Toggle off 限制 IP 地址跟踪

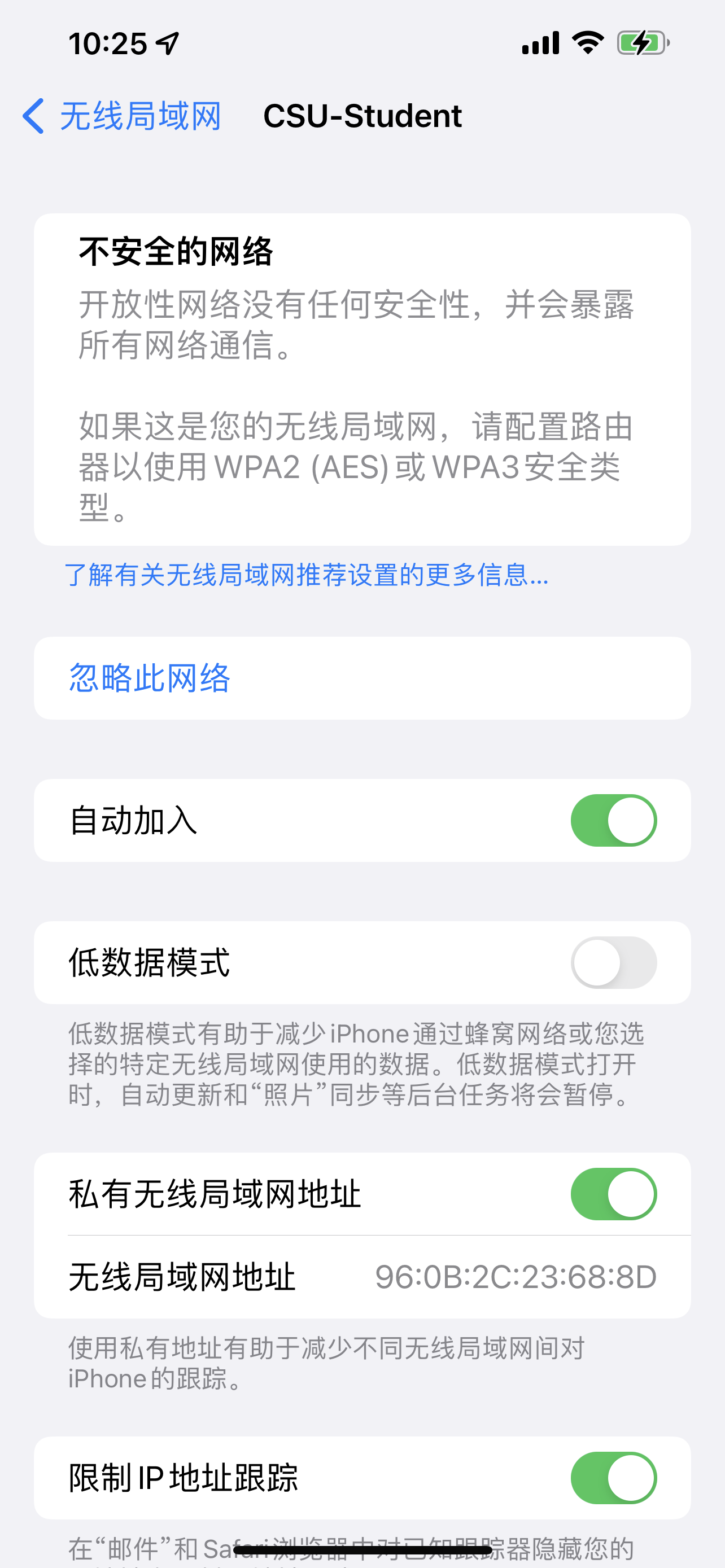point(613,1477)
